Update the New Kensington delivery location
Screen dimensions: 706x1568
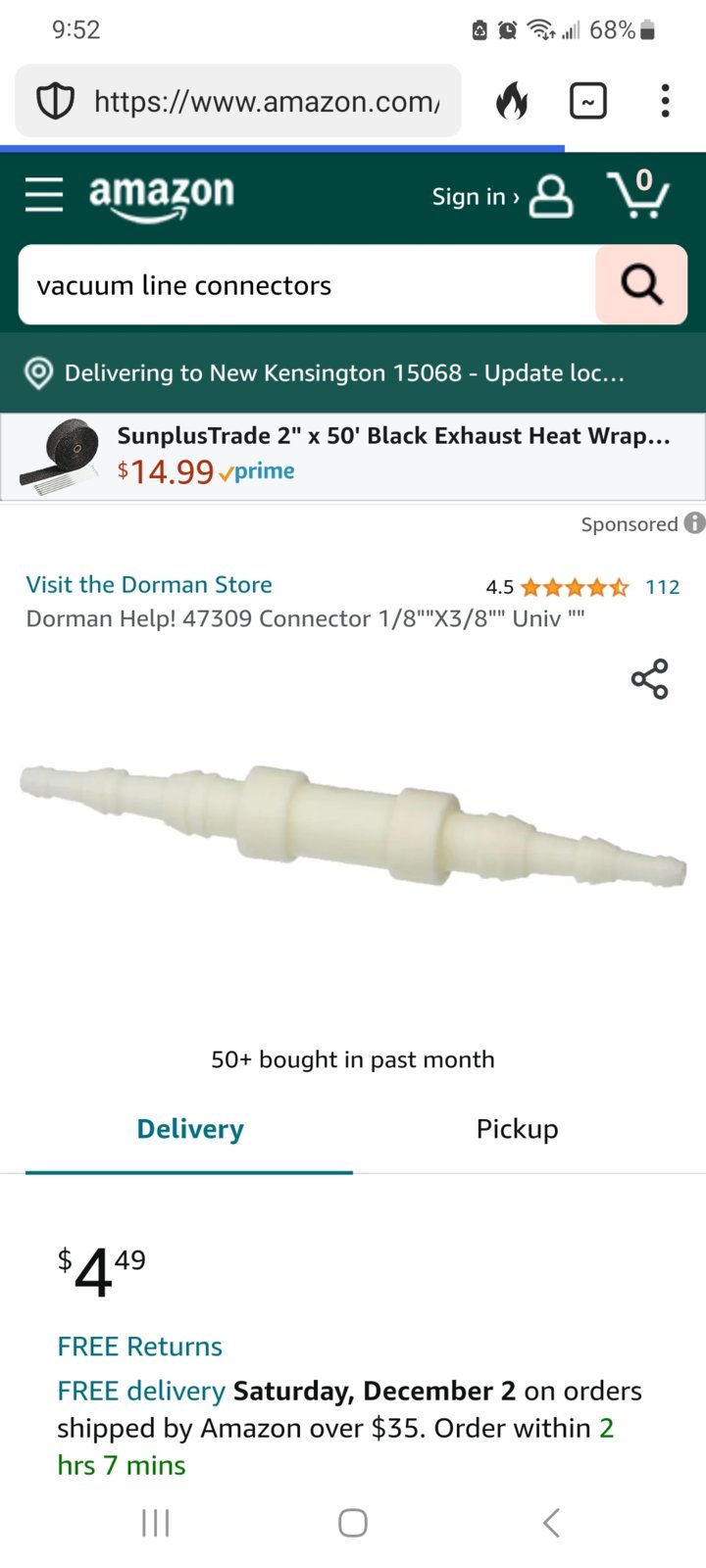pos(343,373)
